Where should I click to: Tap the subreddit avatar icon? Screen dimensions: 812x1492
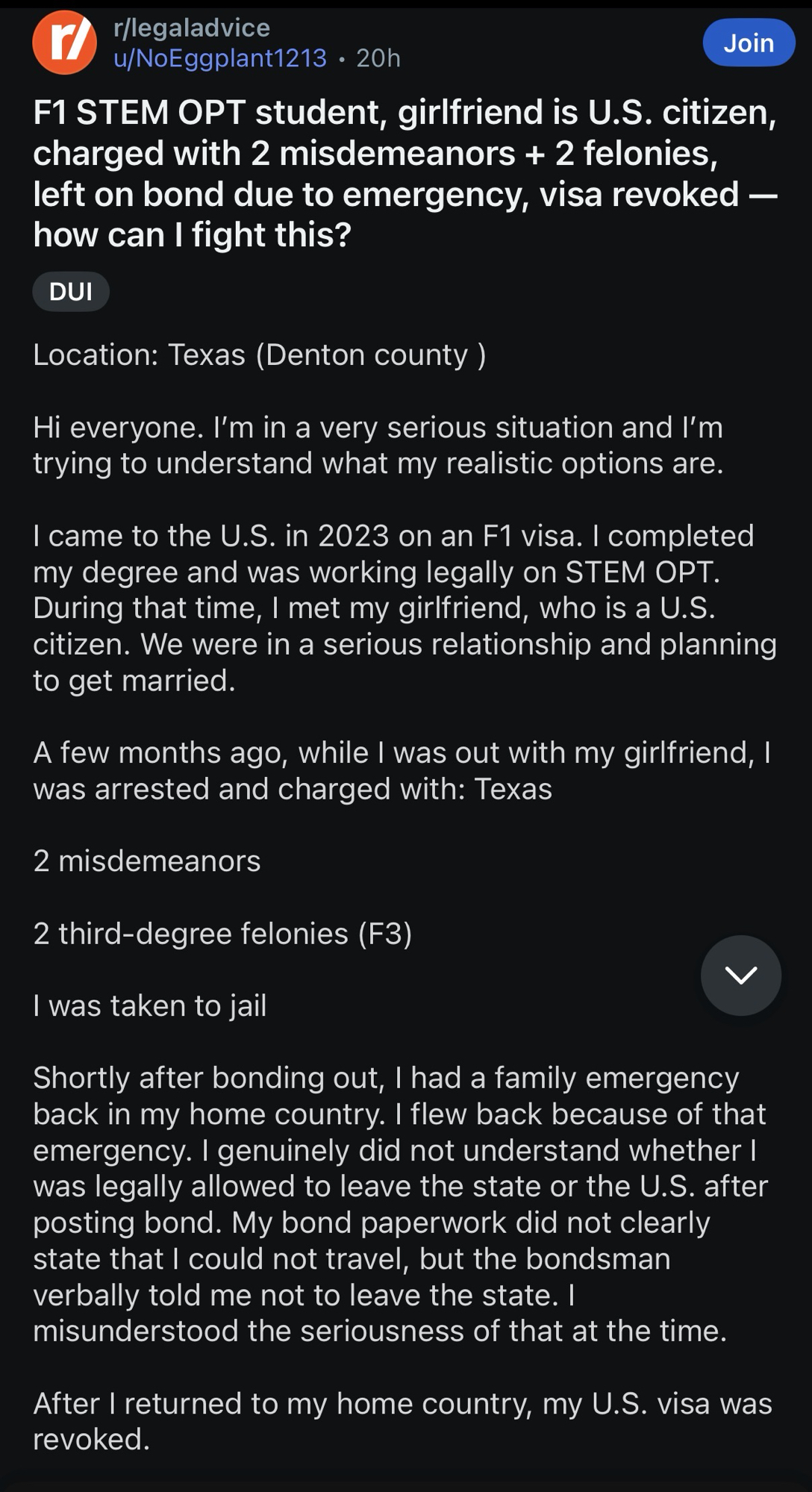click(x=64, y=43)
